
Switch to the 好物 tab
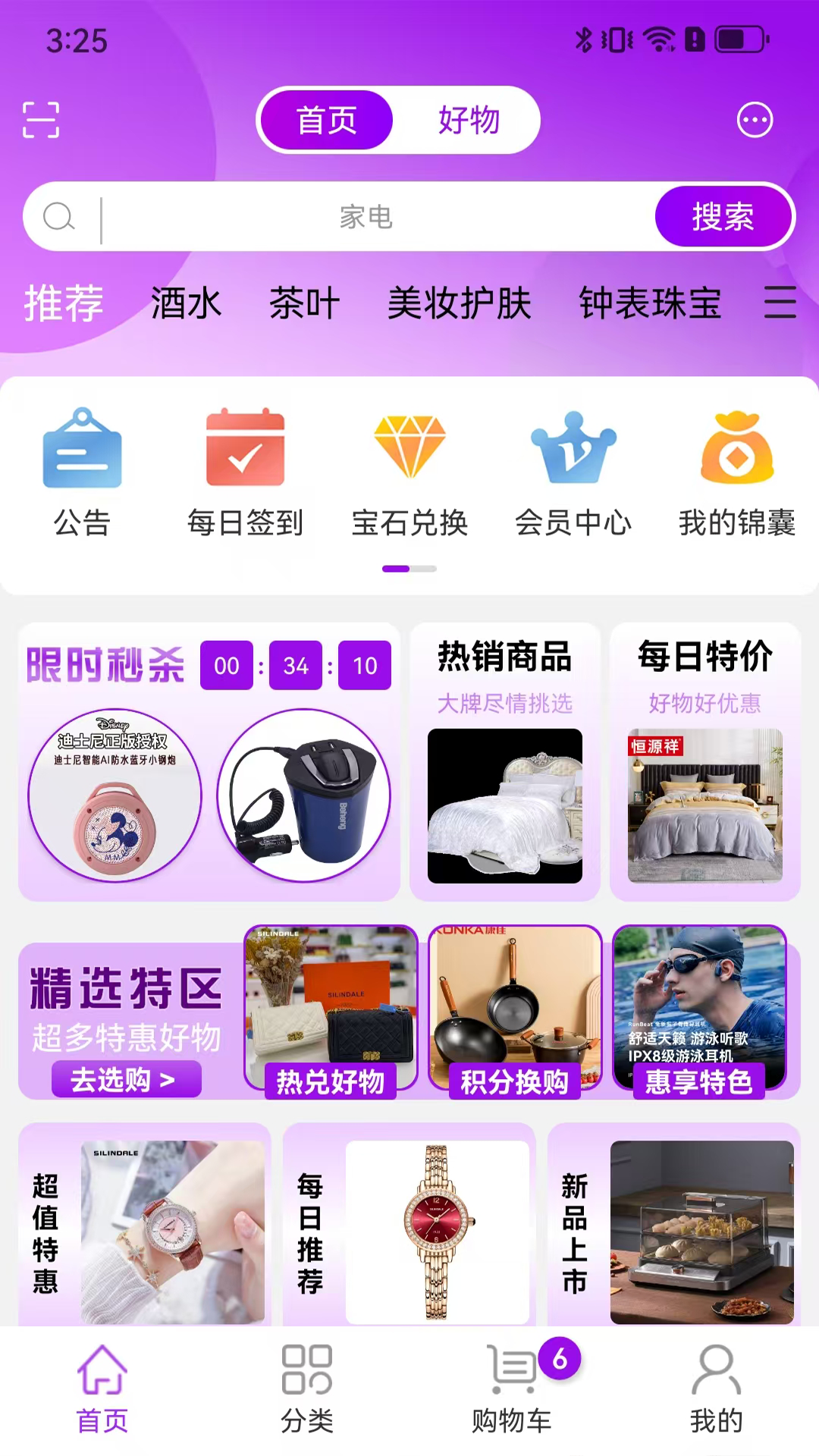[x=469, y=120]
